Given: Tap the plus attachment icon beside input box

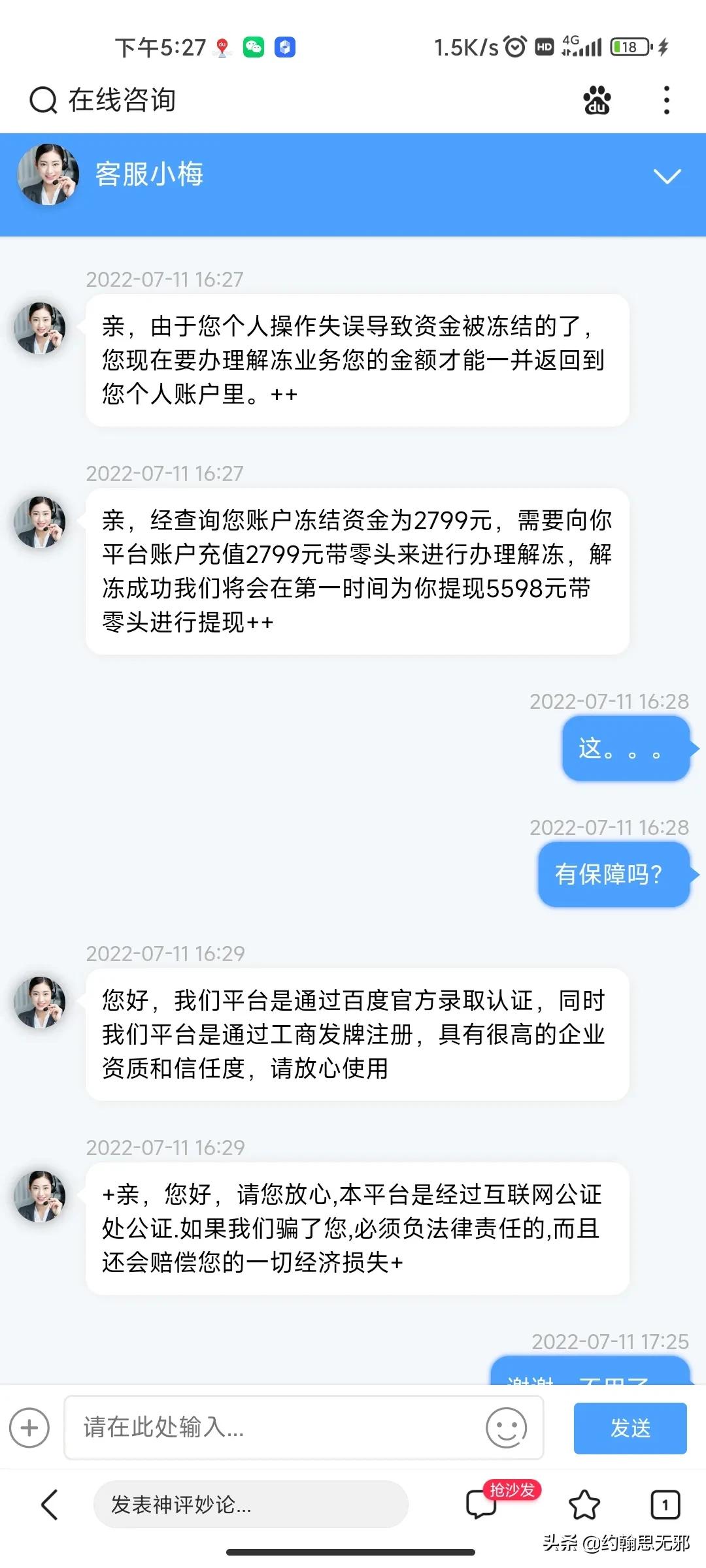Looking at the screenshot, I should (x=29, y=1428).
